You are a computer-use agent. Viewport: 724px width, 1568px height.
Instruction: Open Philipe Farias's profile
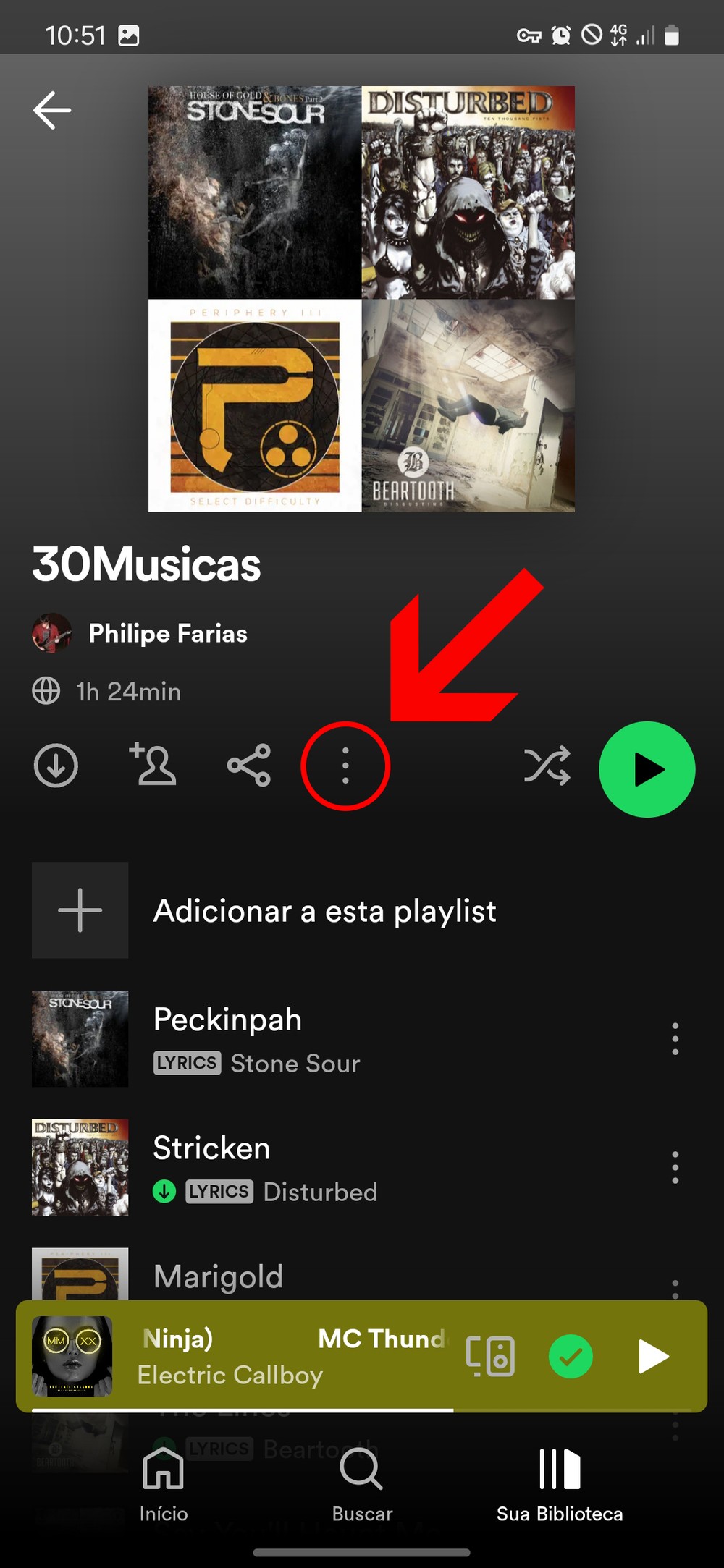click(167, 634)
